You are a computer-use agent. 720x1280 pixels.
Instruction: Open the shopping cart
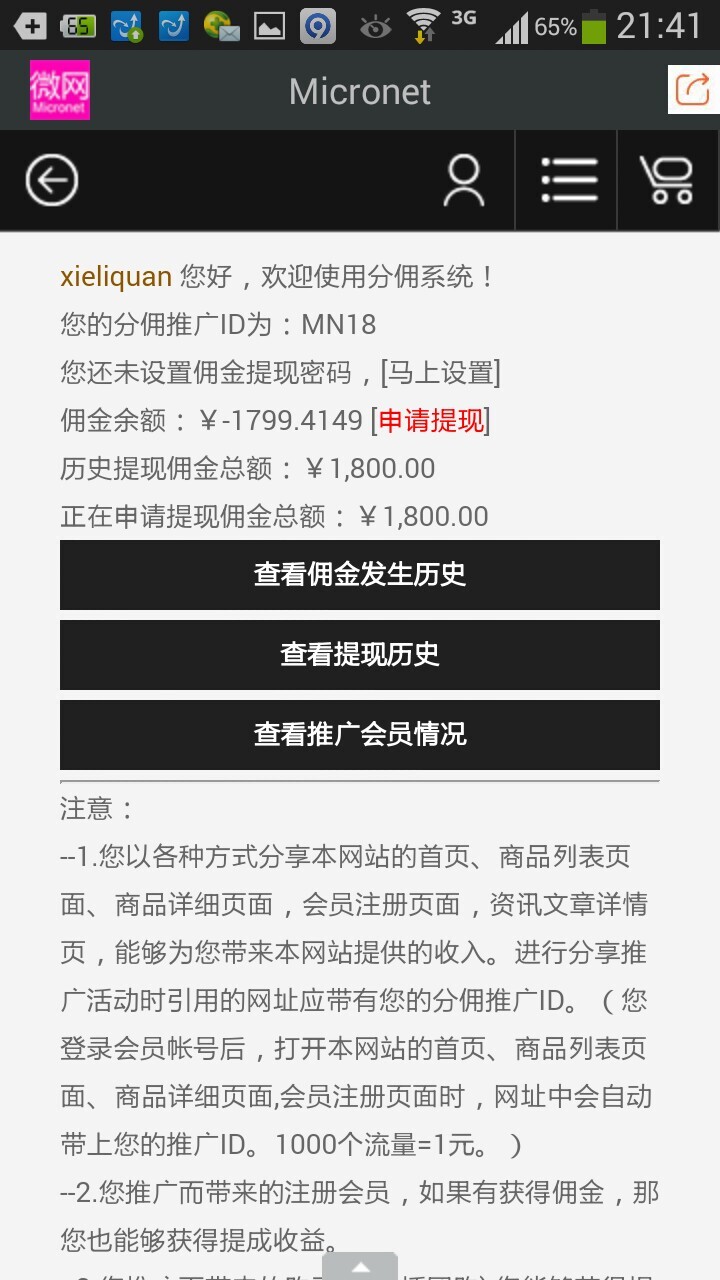pyautogui.click(x=668, y=181)
